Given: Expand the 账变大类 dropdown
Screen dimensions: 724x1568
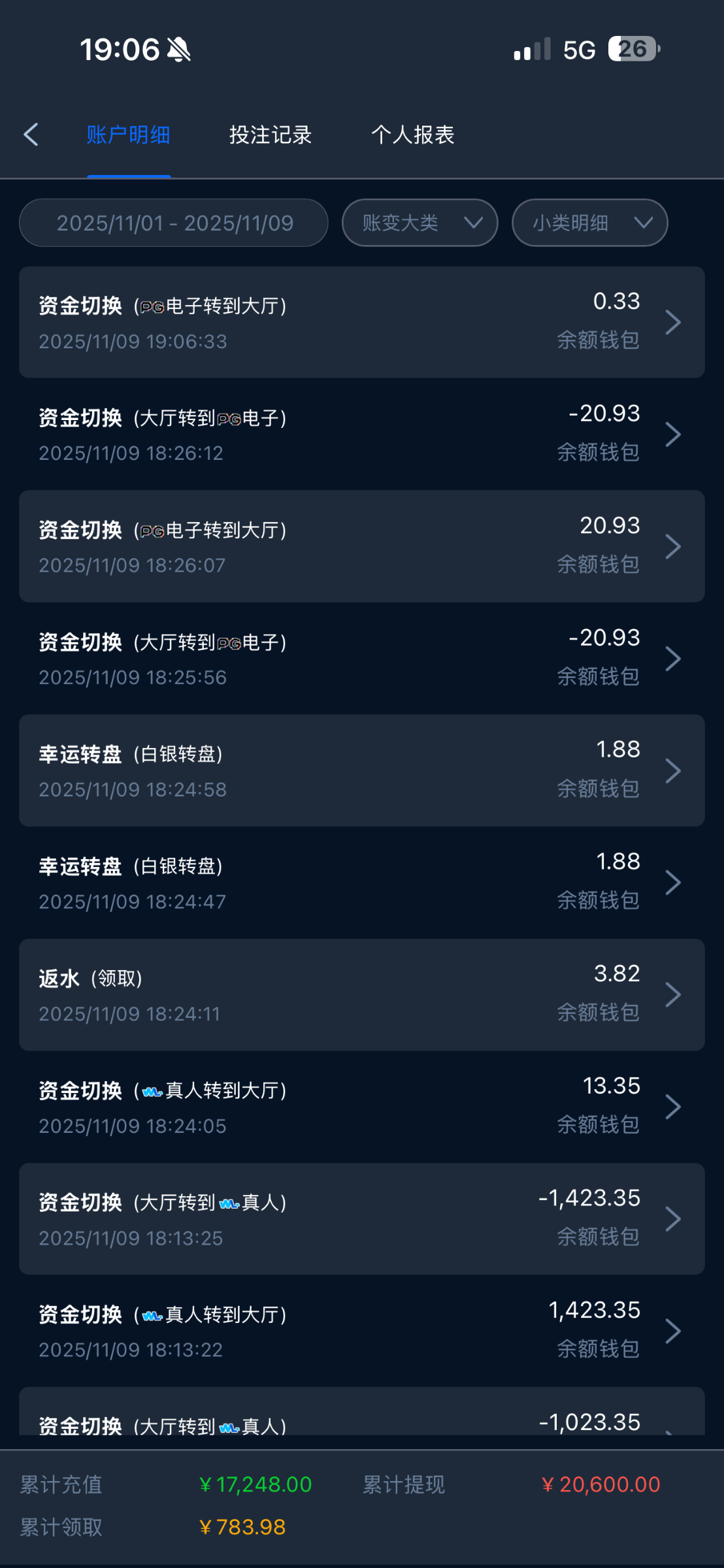Looking at the screenshot, I should coord(420,223).
